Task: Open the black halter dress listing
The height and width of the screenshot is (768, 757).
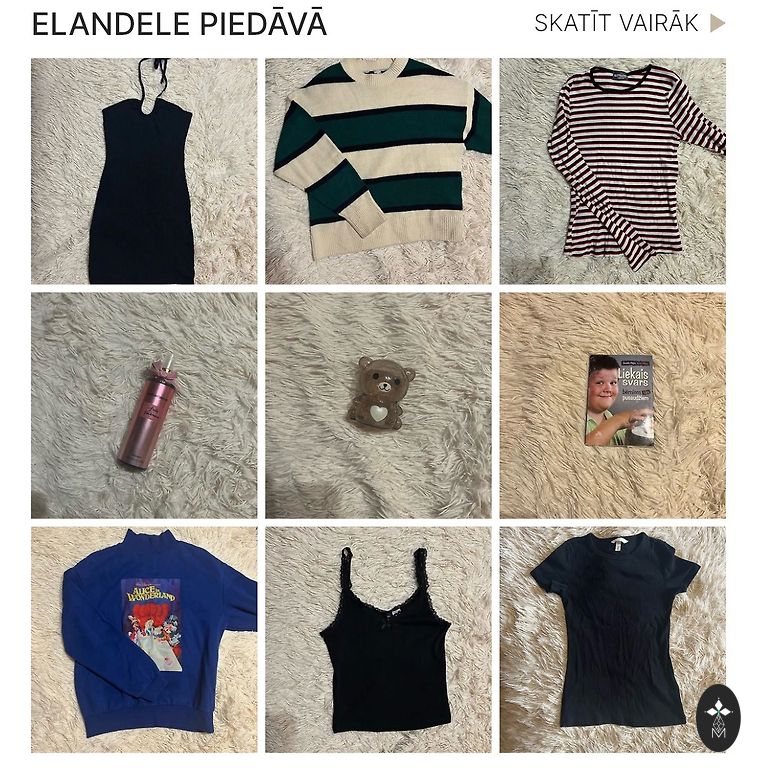Action: point(144,171)
